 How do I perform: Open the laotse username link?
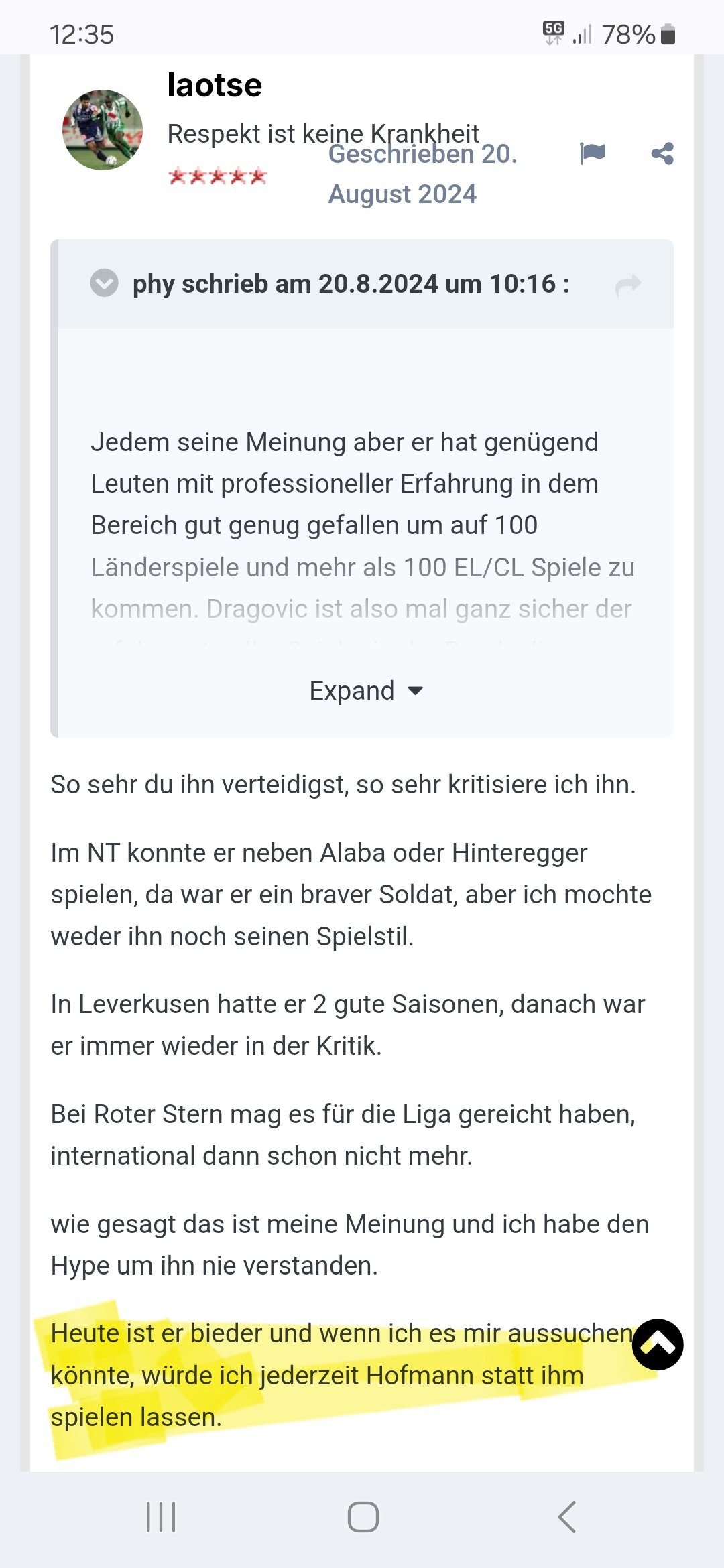pyautogui.click(x=215, y=85)
